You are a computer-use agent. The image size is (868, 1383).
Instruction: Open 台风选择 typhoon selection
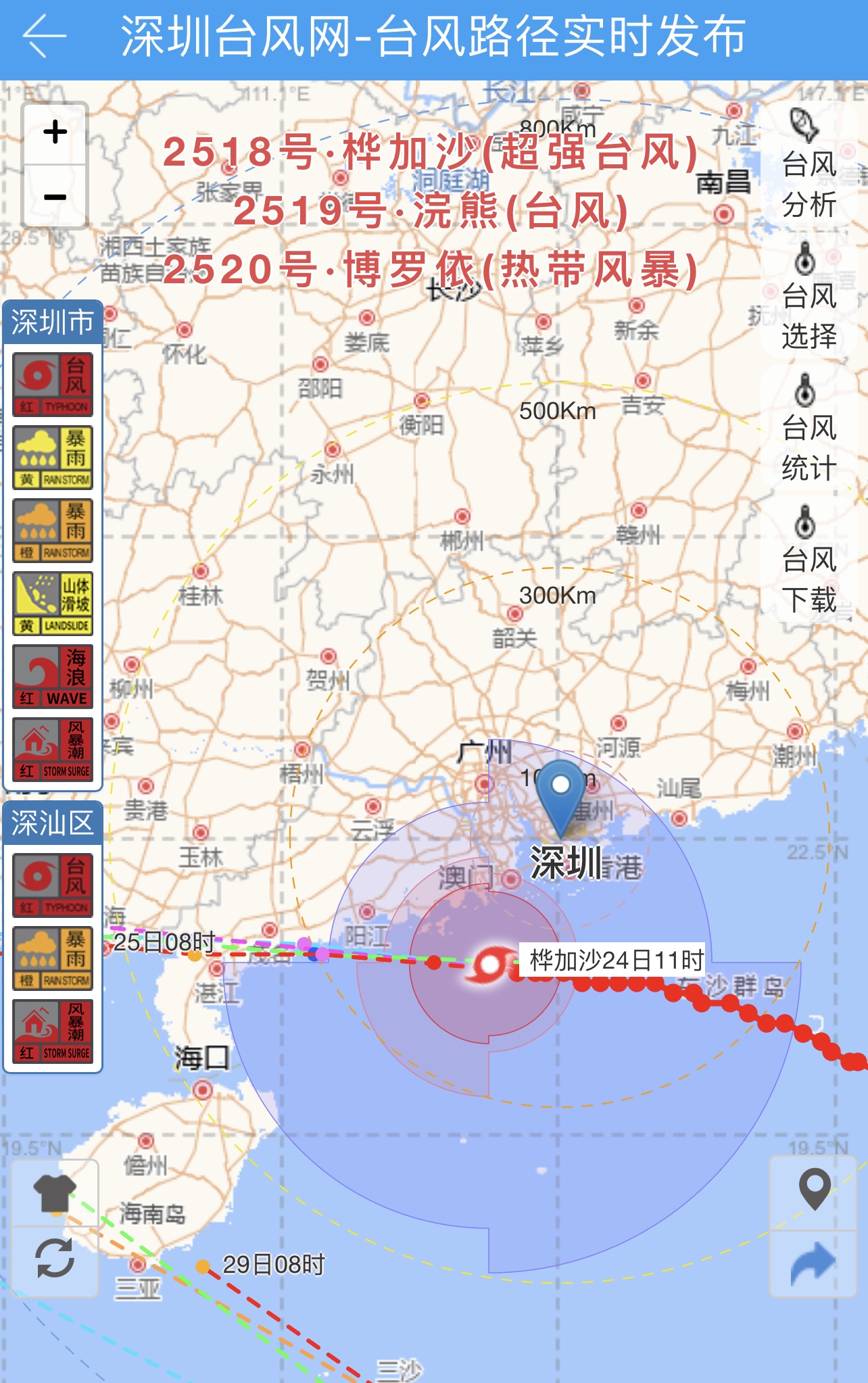(x=809, y=296)
